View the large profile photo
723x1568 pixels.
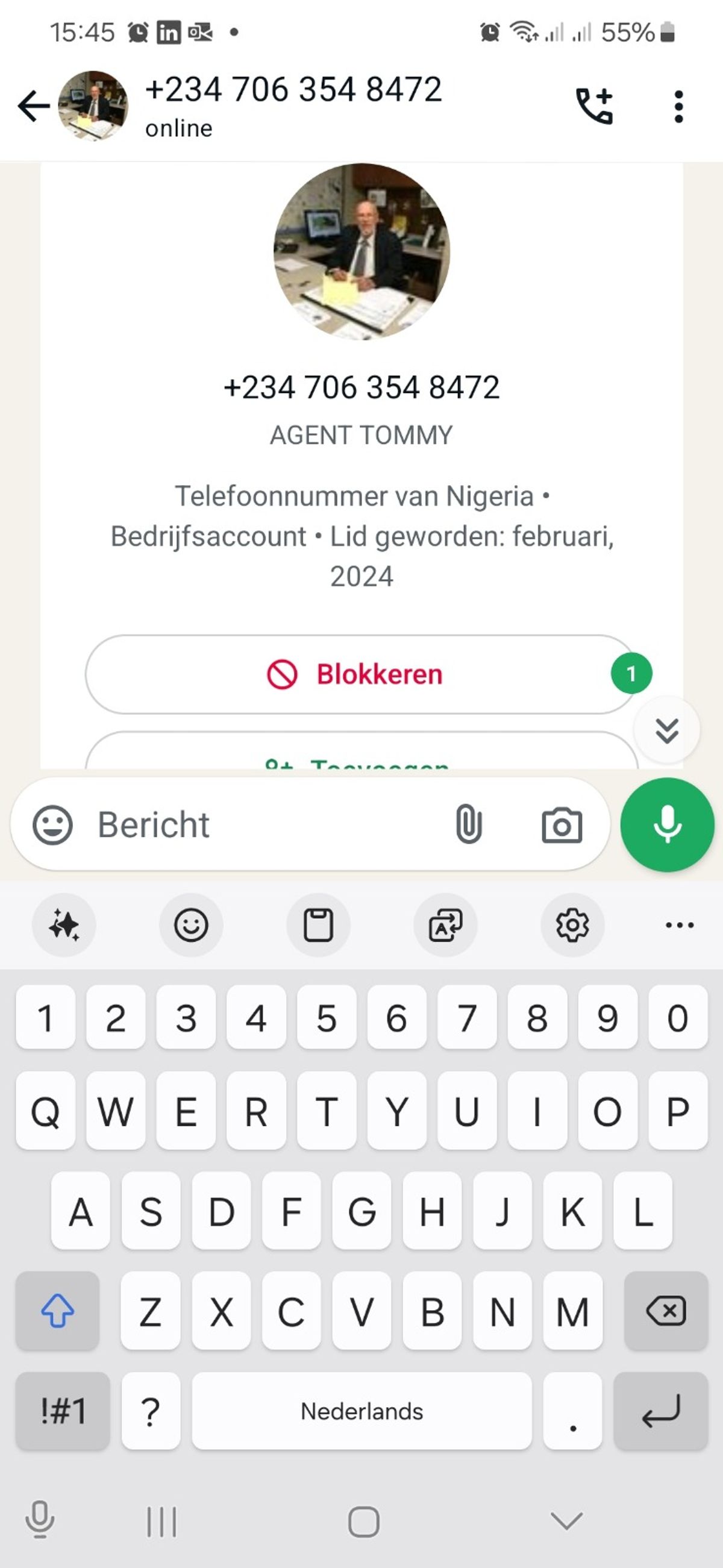pos(361,251)
